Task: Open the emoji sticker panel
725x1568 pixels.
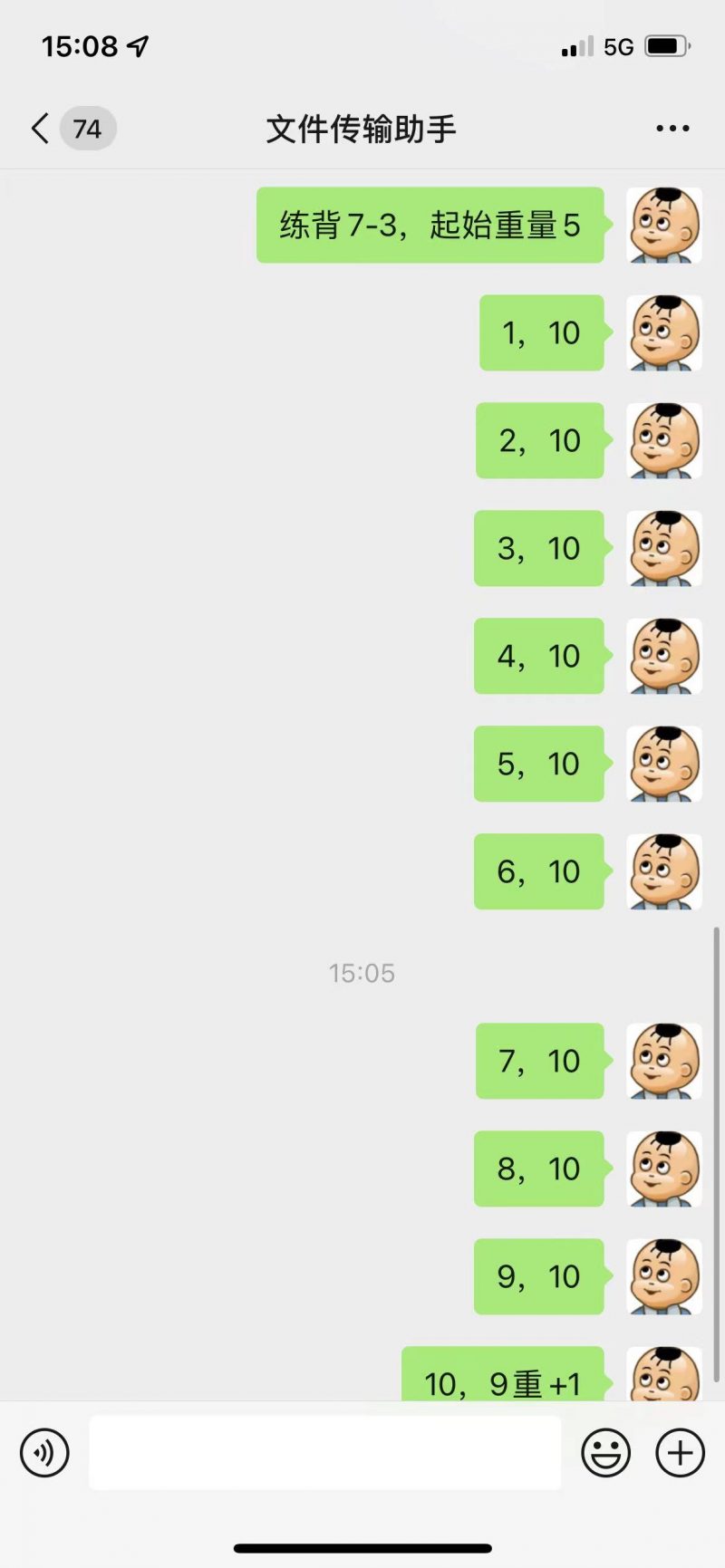Action: click(605, 1453)
